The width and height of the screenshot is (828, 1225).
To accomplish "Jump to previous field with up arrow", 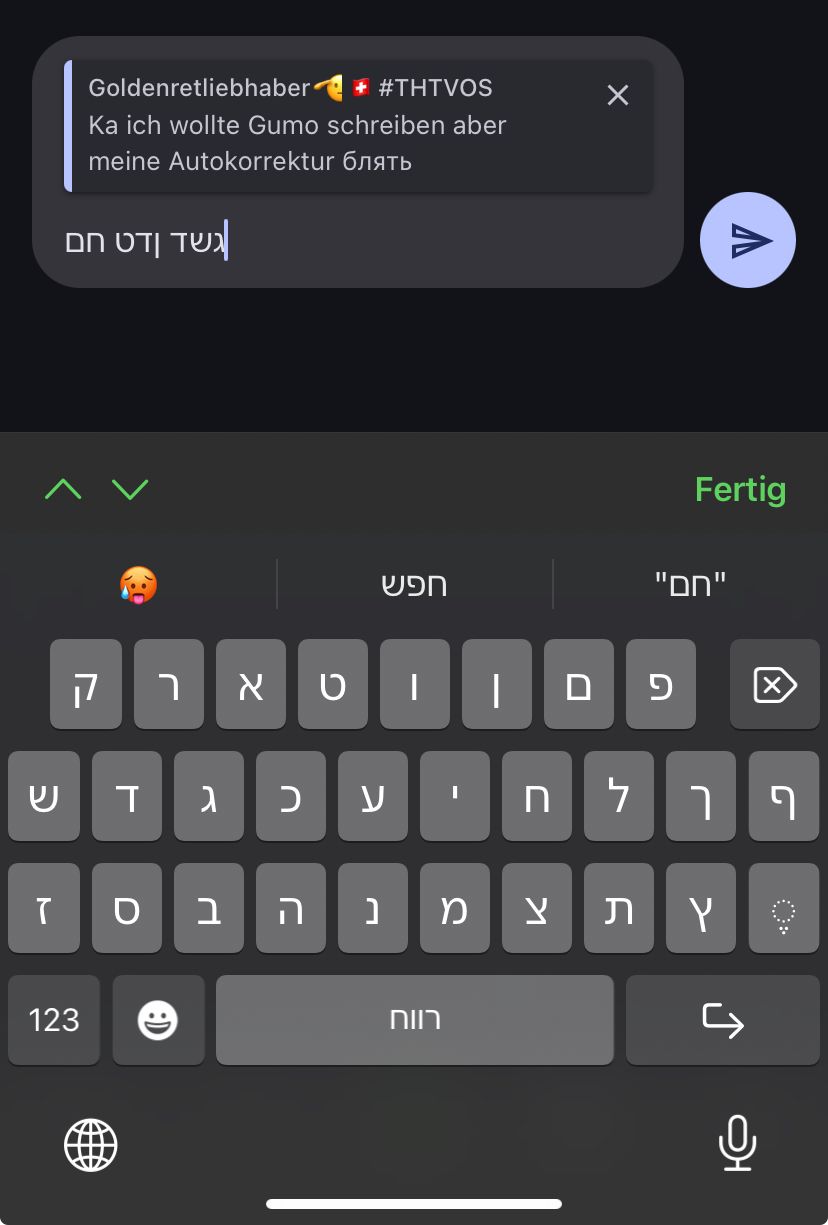I will pos(63,489).
